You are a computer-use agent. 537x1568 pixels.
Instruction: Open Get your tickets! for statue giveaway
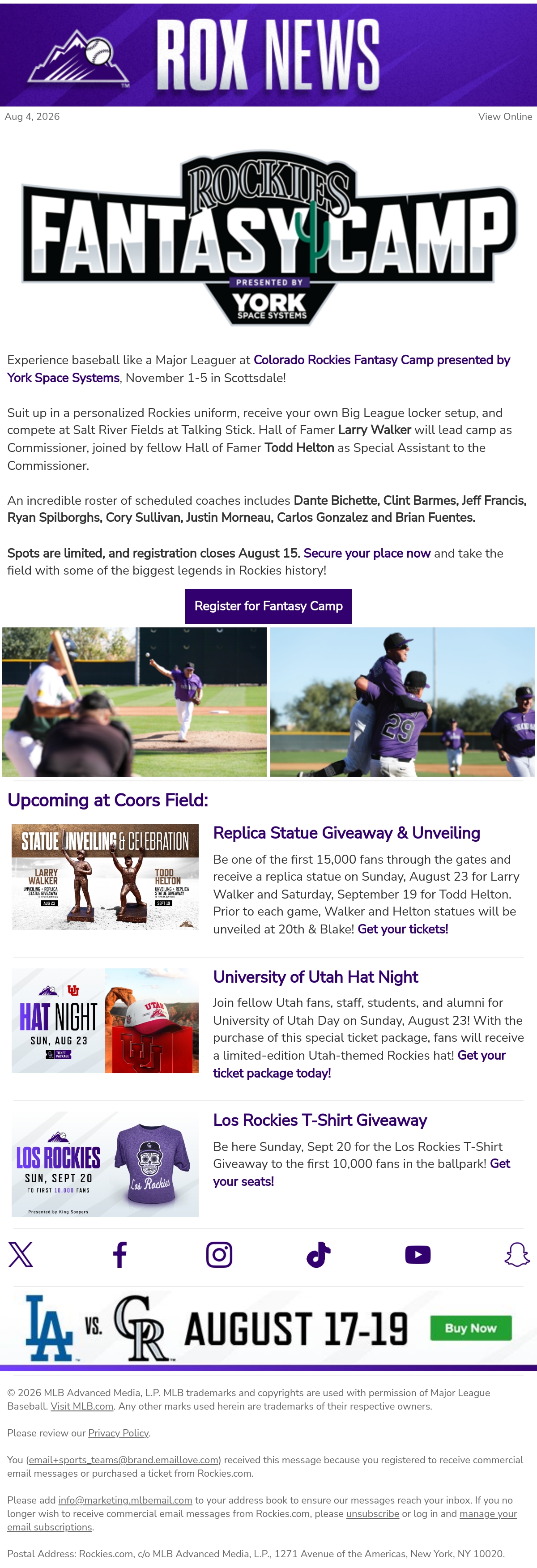[402, 929]
